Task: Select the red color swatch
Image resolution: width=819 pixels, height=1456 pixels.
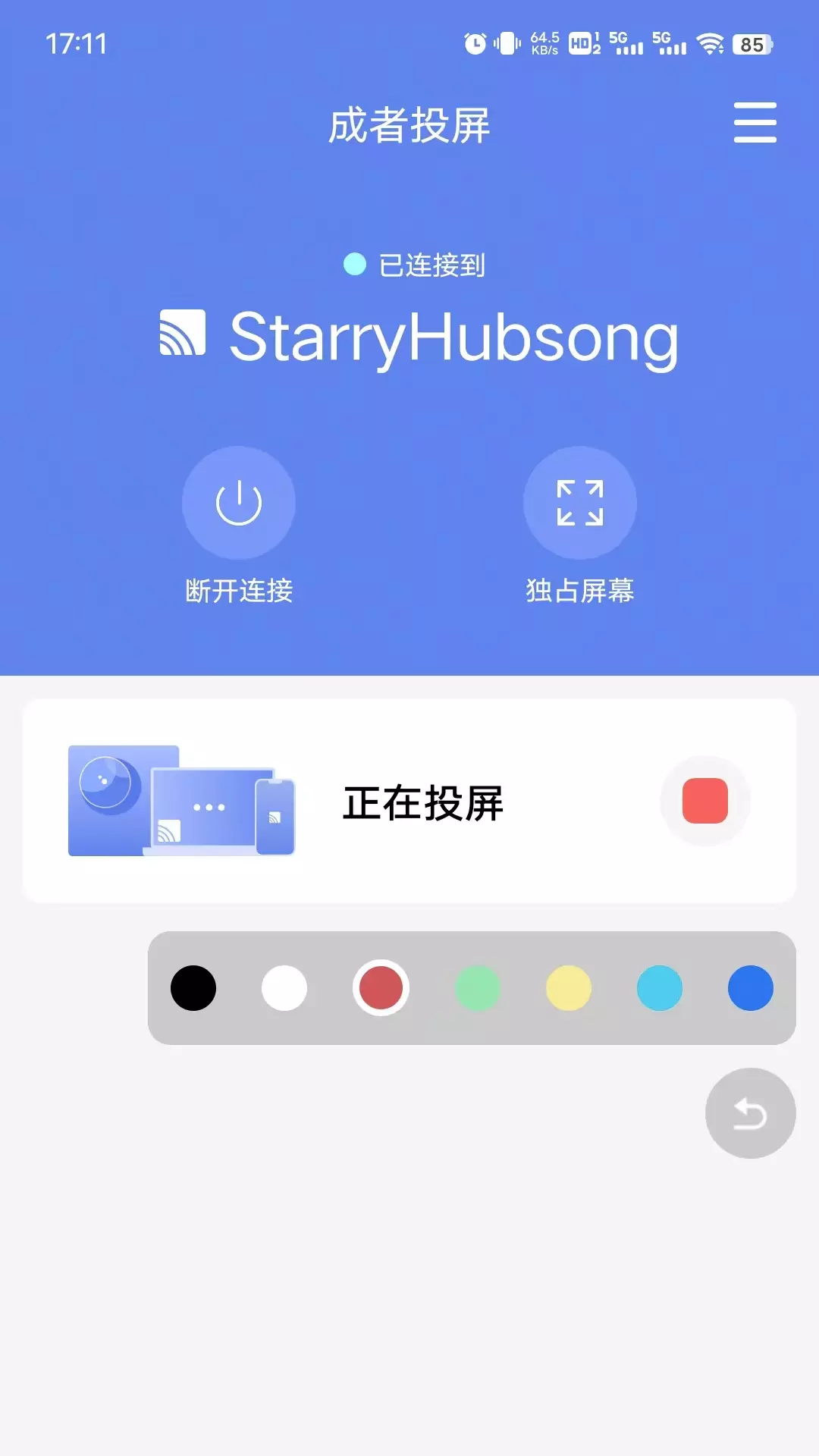Action: click(x=381, y=988)
